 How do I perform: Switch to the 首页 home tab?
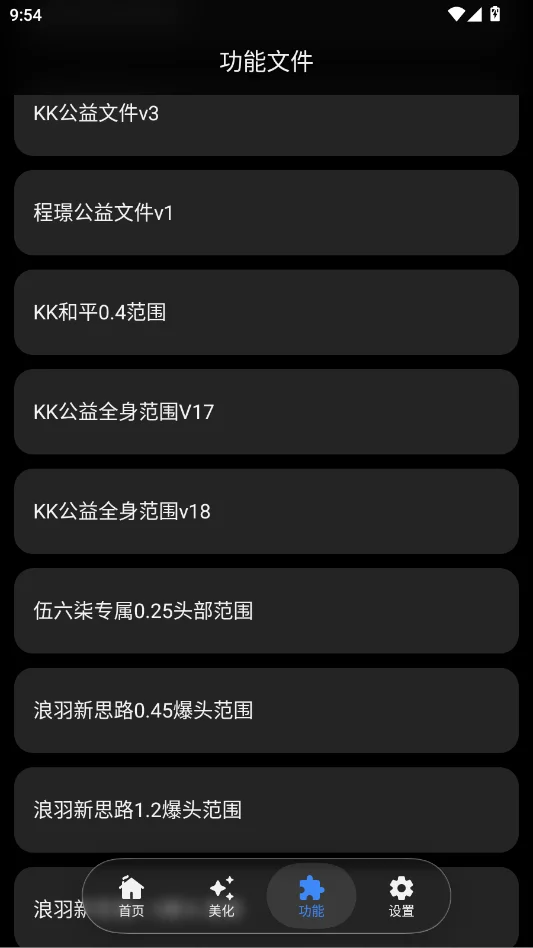tap(131, 896)
